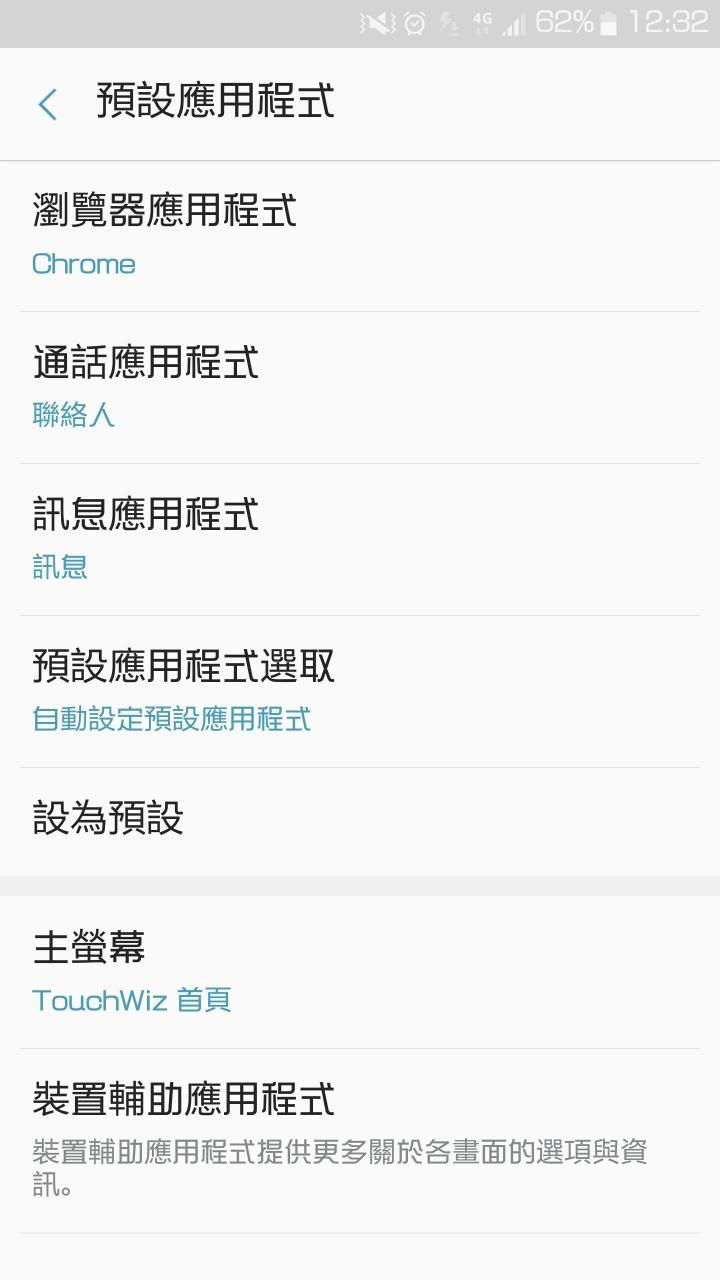This screenshot has height=1280, width=720.
Task: Open the 通話應用程式 setting
Action: [x=360, y=388]
